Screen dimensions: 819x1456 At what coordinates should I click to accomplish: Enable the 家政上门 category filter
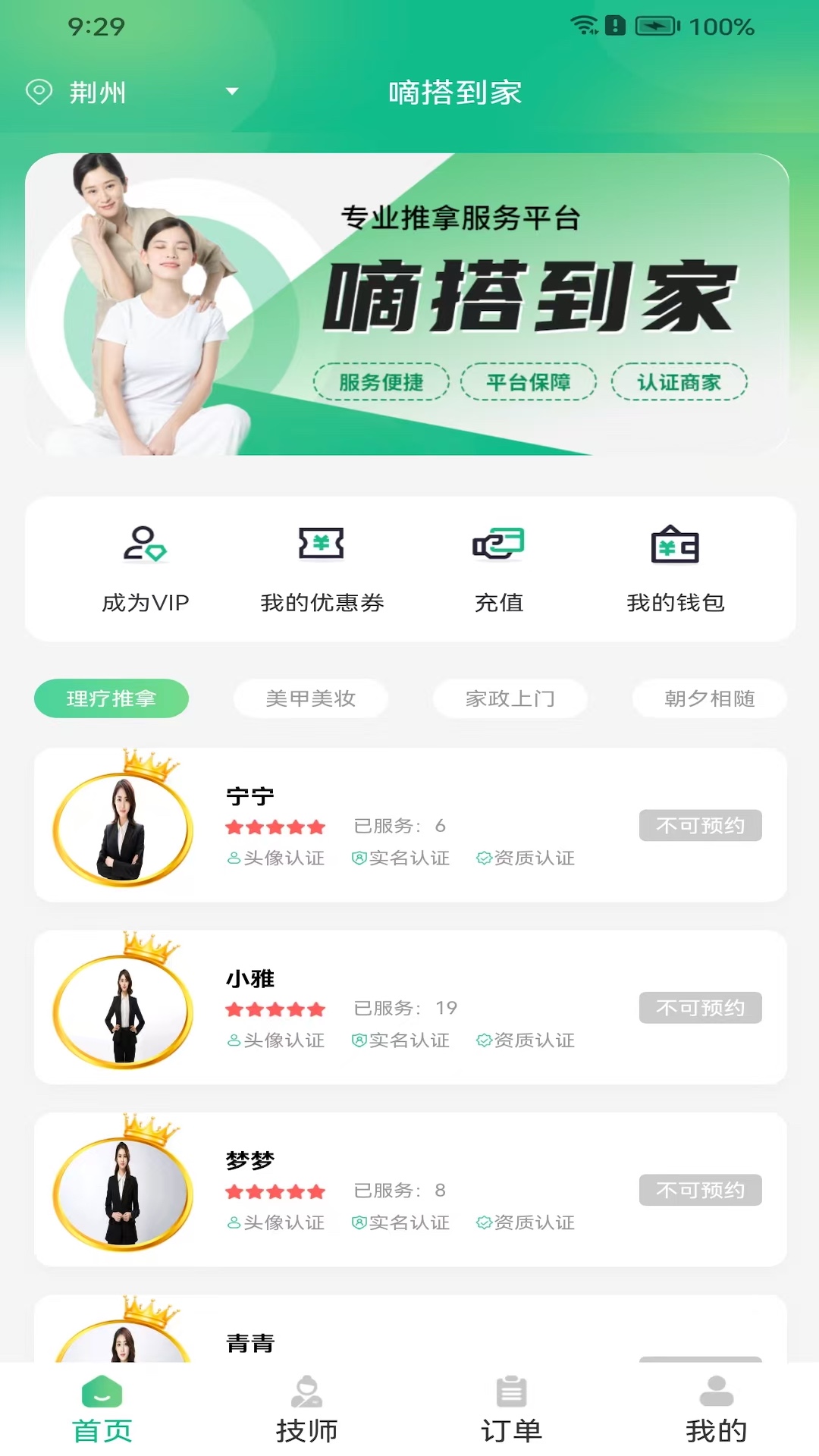(510, 698)
